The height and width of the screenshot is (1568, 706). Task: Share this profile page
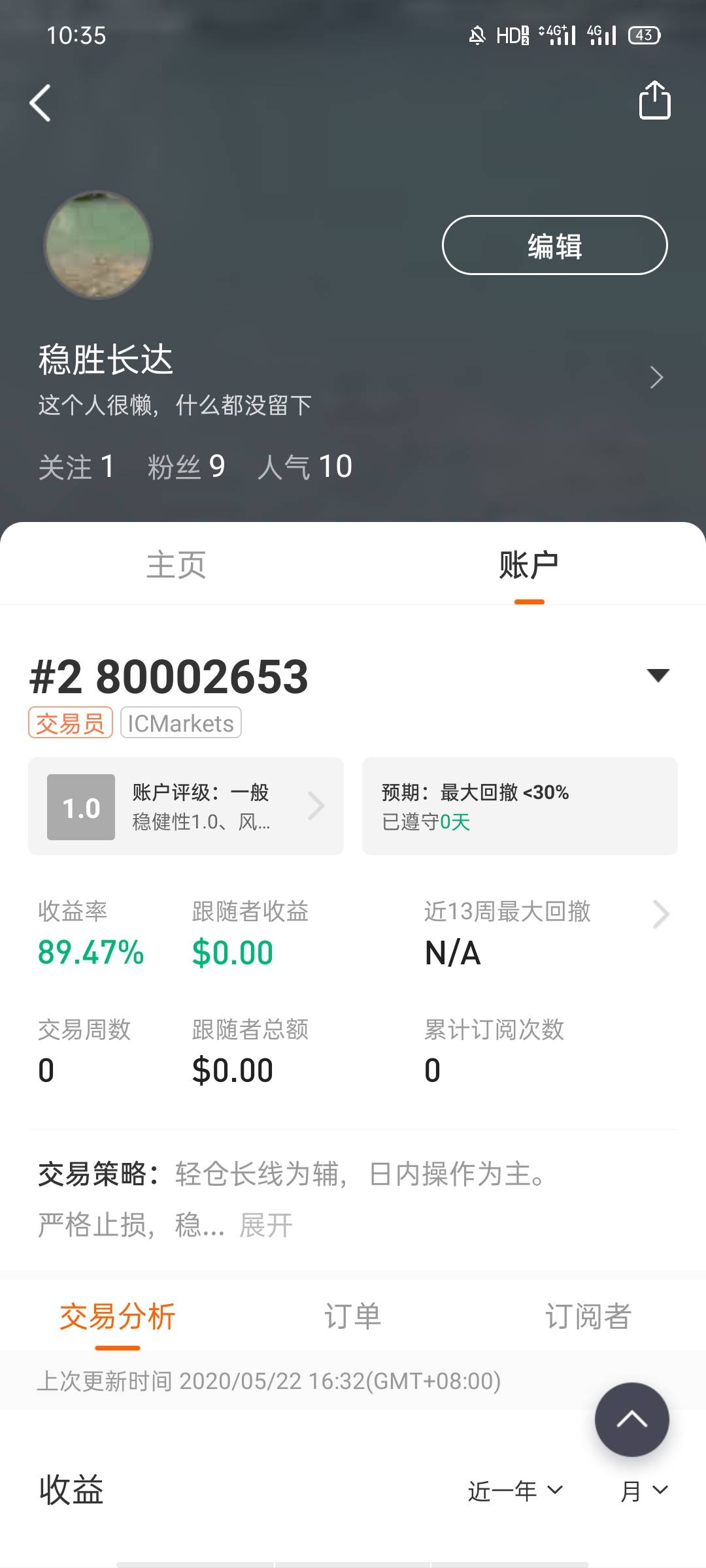(654, 101)
